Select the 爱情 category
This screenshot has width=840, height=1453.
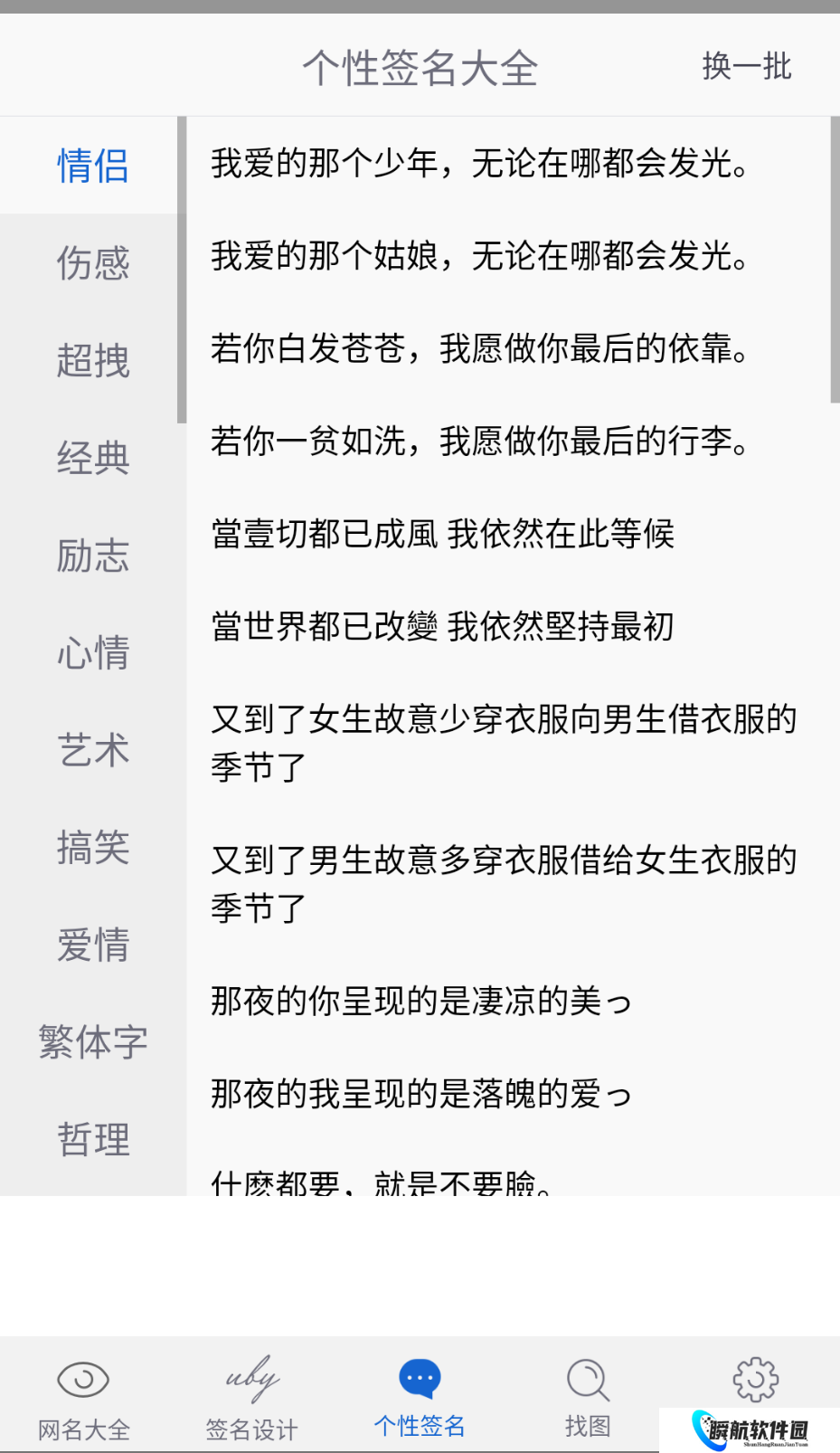92,945
